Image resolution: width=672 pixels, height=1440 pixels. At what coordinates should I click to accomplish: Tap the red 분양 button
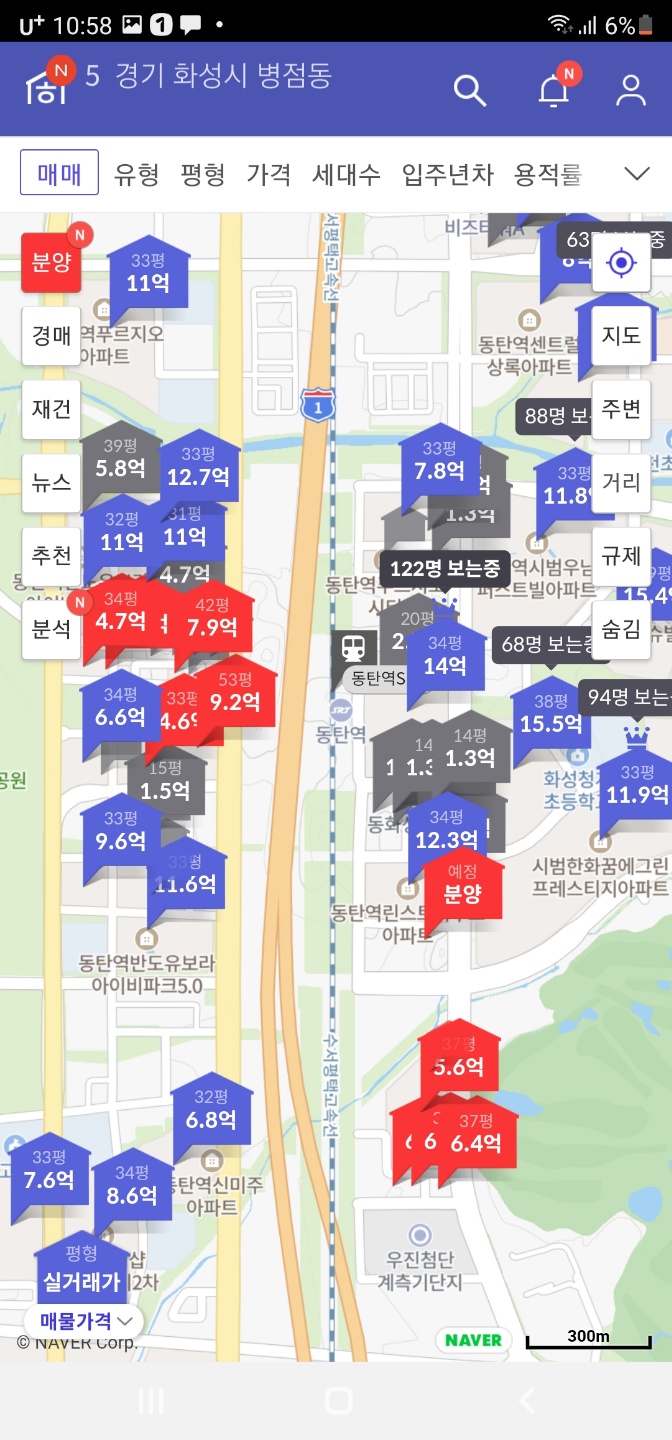(x=51, y=263)
